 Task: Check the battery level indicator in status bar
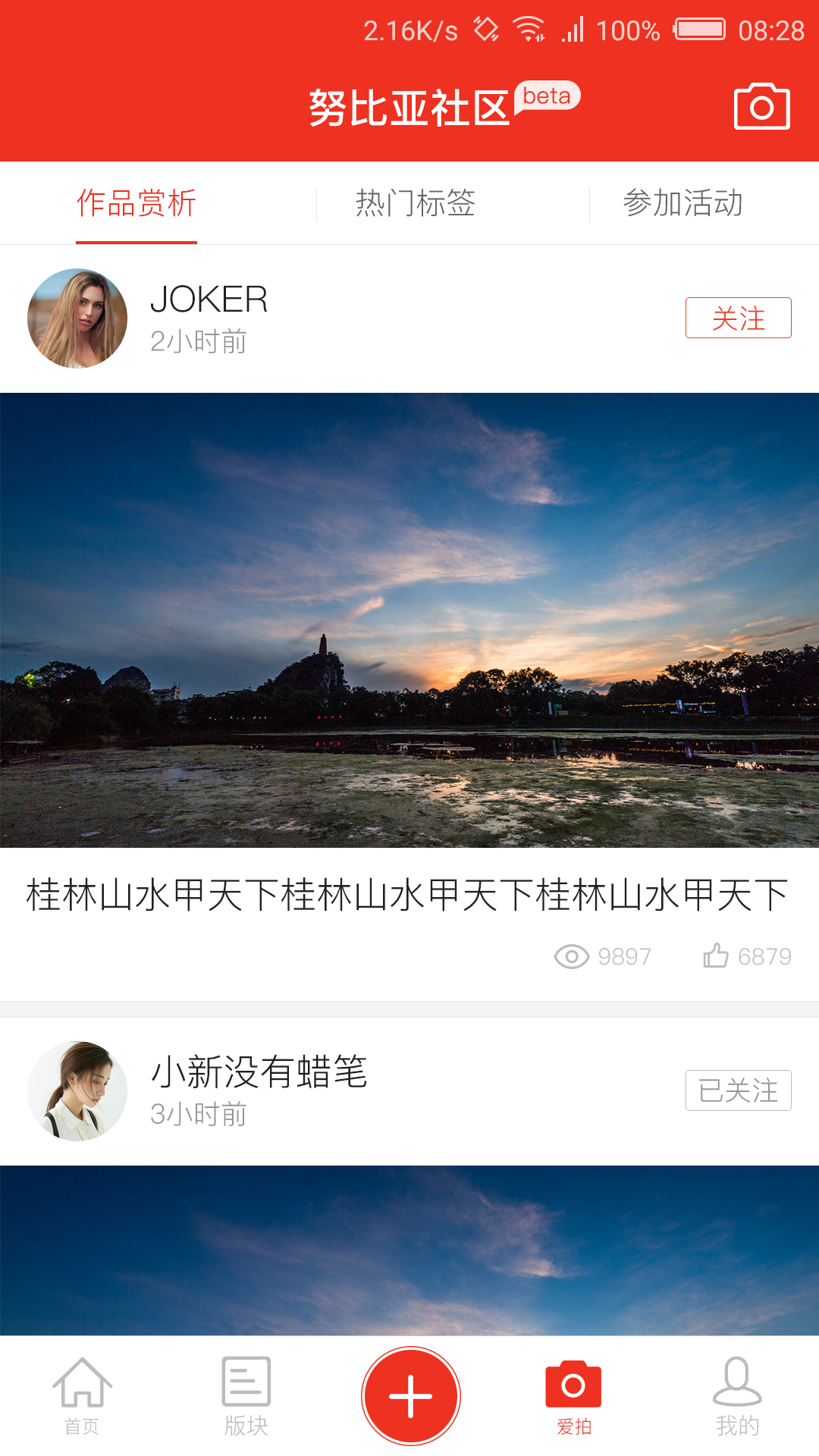click(698, 29)
